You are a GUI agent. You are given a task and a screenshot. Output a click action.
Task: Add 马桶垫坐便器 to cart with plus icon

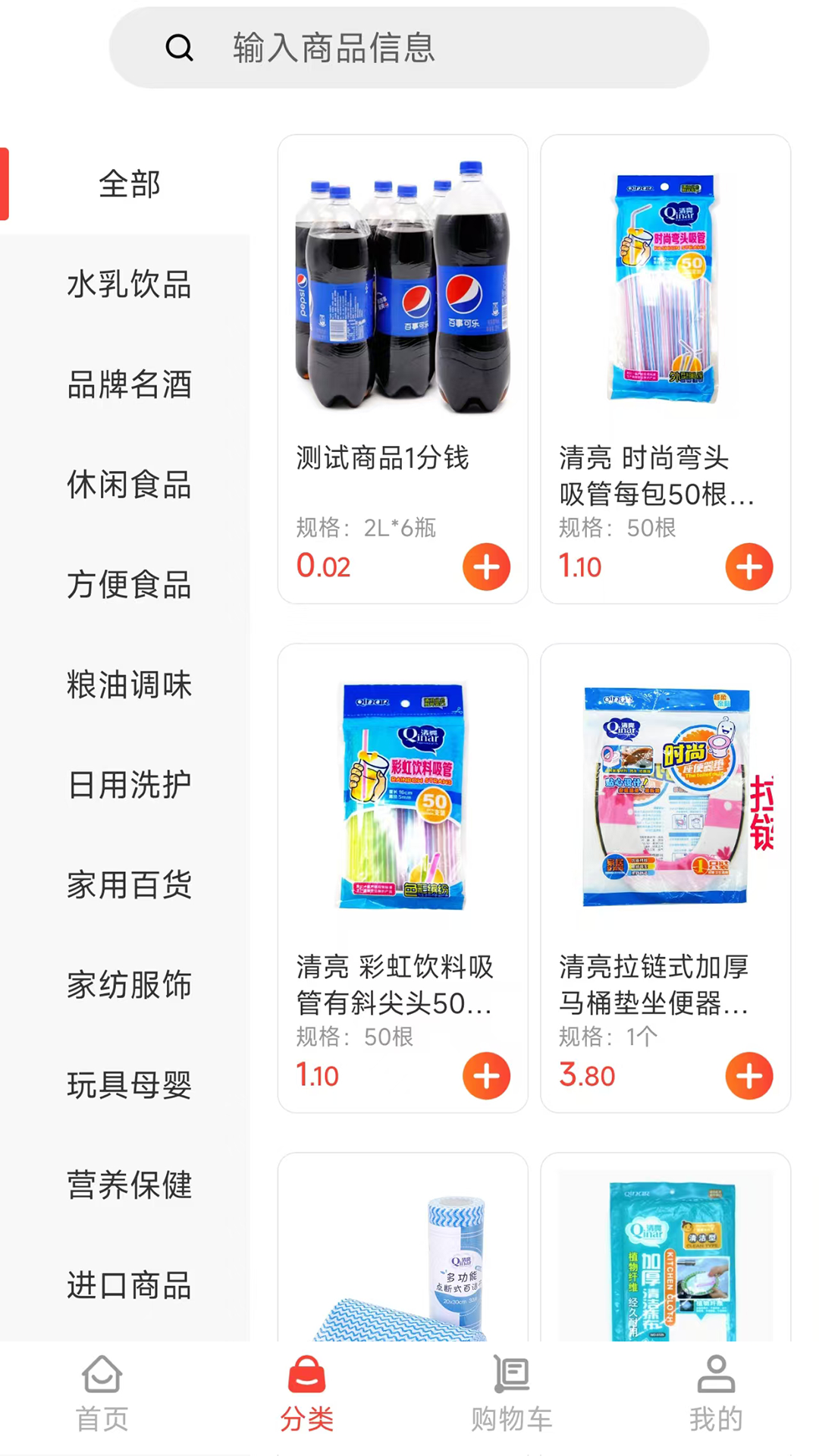[749, 1075]
